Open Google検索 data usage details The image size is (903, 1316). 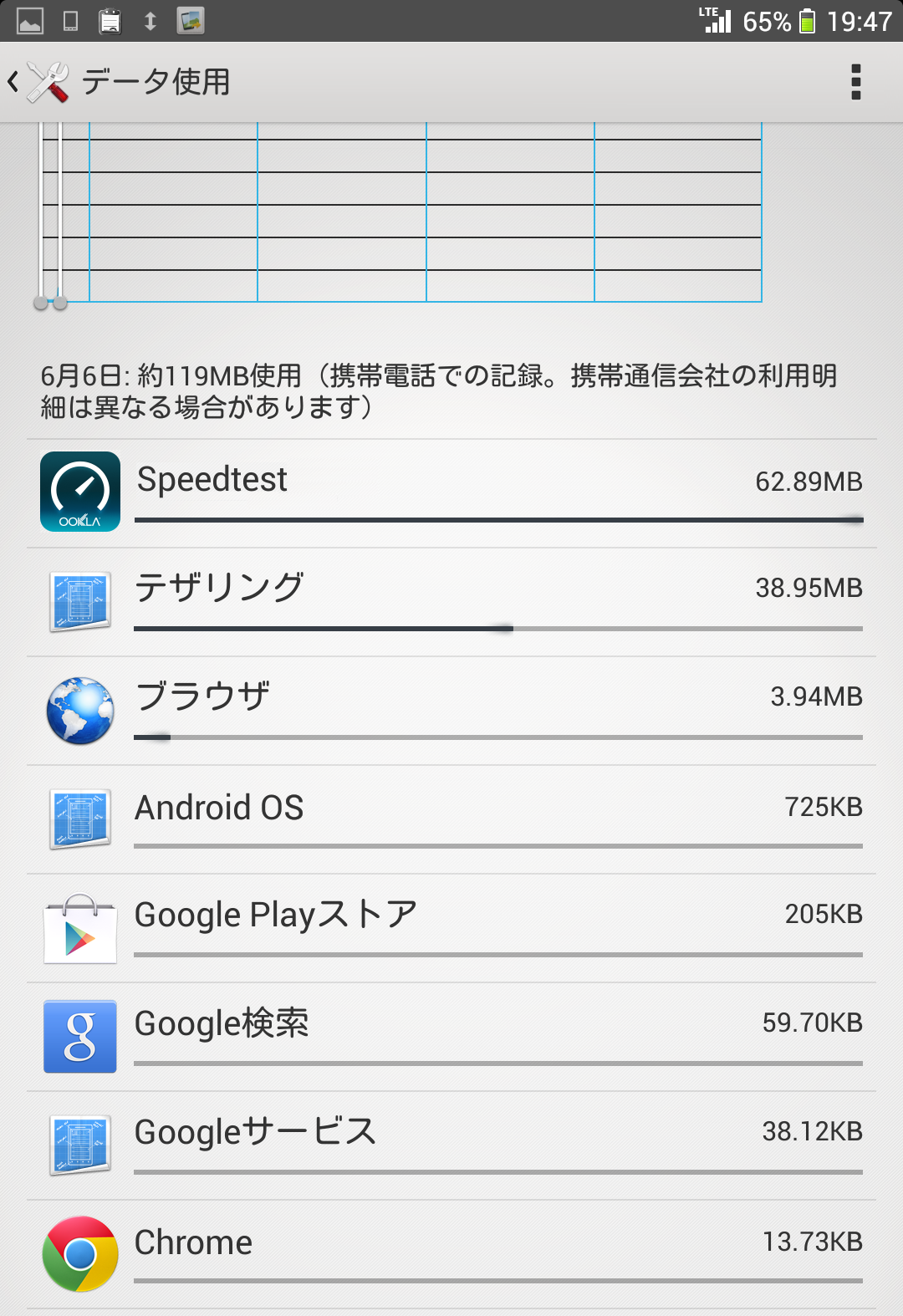pos(451,1037)
